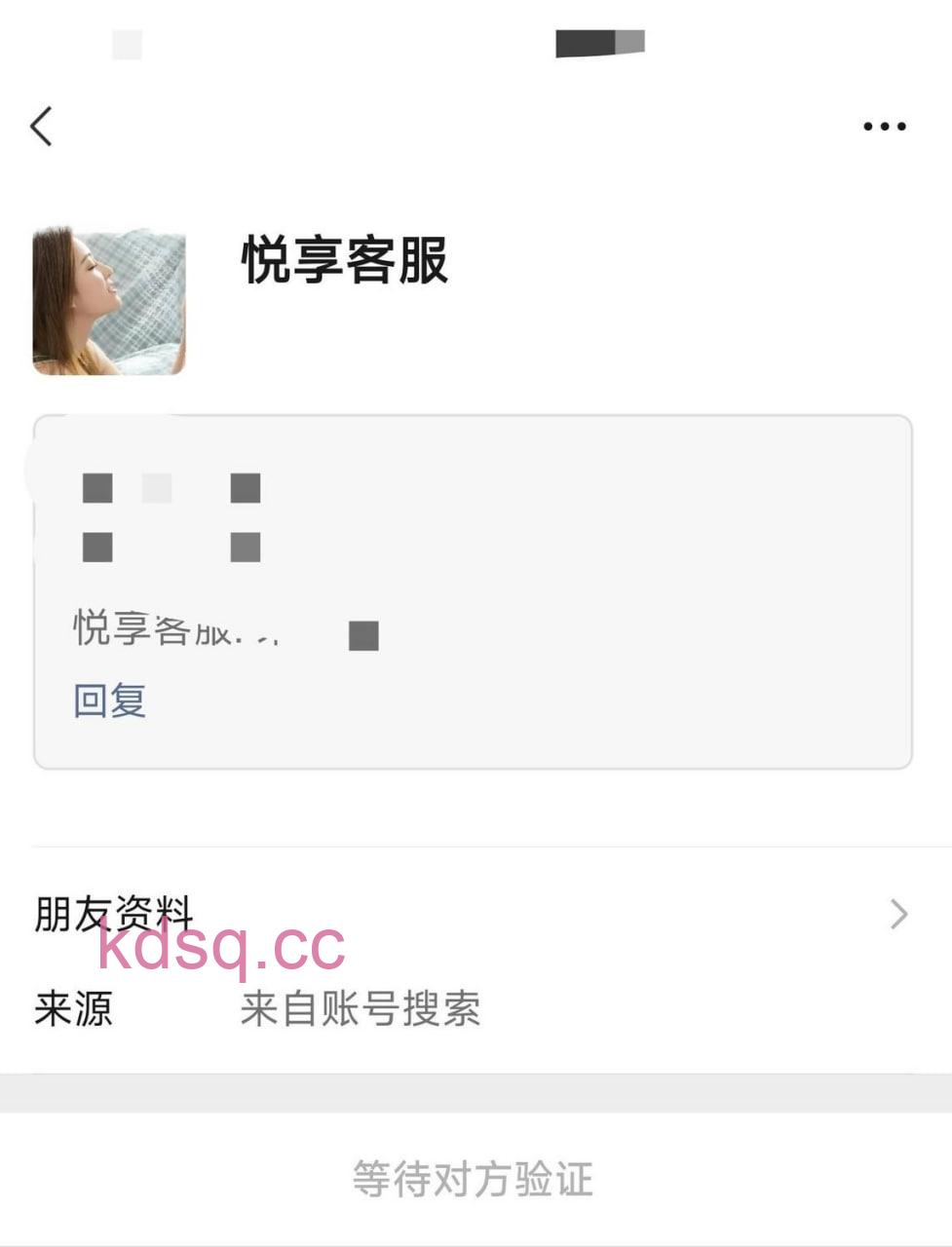Open the 朋友资料 row
This screenshot has height=1247, width=952.
[473, 914]
